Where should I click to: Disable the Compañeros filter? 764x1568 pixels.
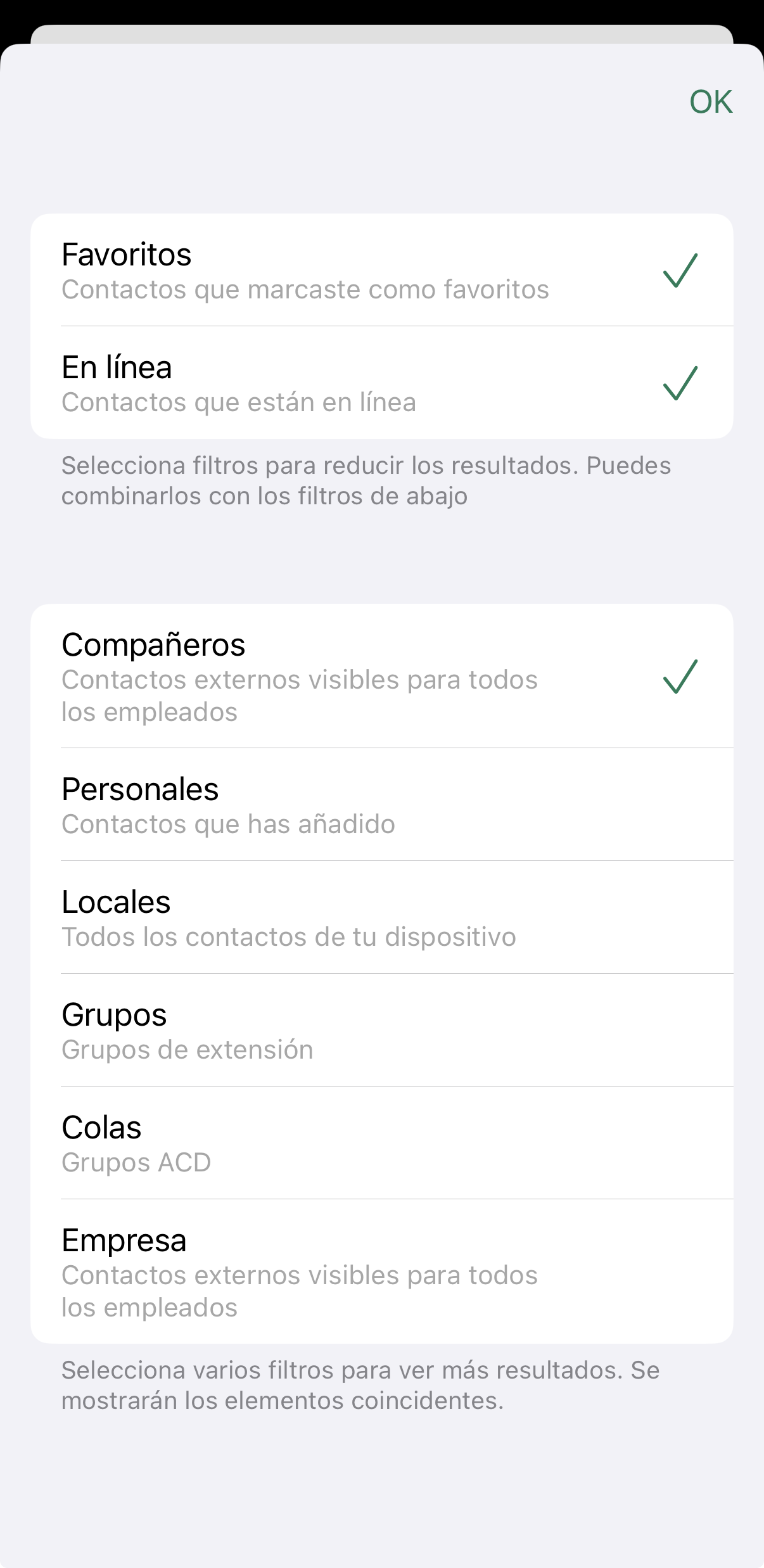(381, 677)
